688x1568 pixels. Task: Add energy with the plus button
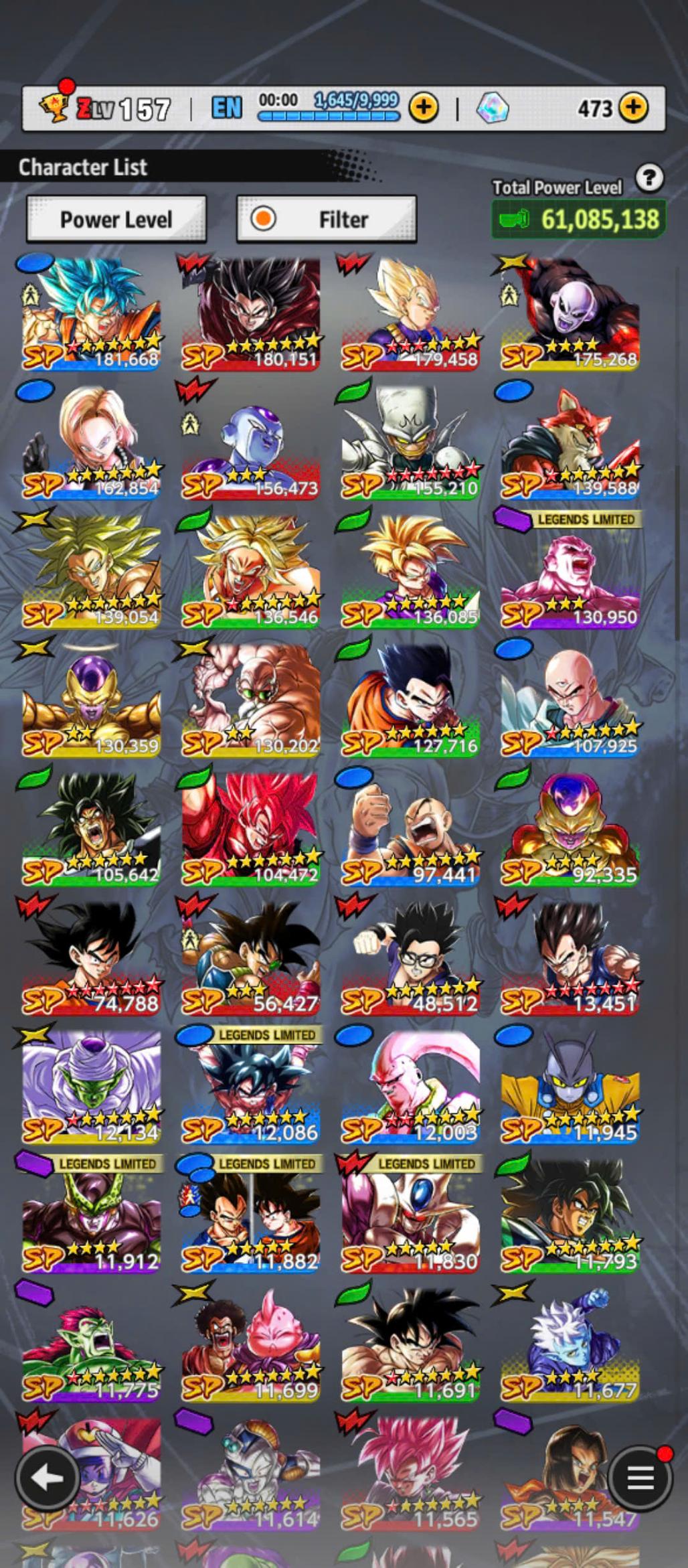[423, 107]
